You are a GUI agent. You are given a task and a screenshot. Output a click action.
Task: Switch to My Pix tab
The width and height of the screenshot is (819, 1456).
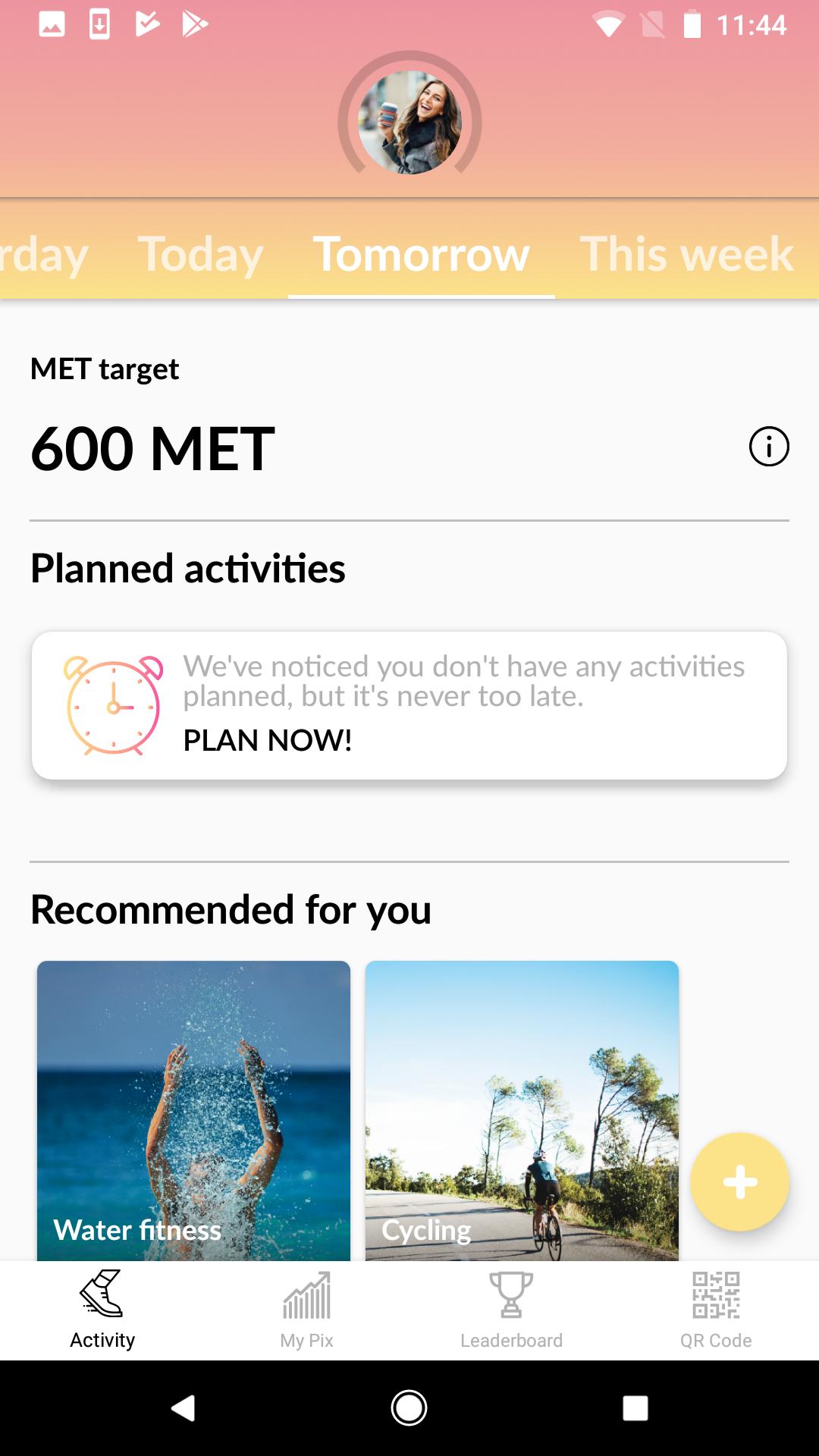[x=307, y=1310]
